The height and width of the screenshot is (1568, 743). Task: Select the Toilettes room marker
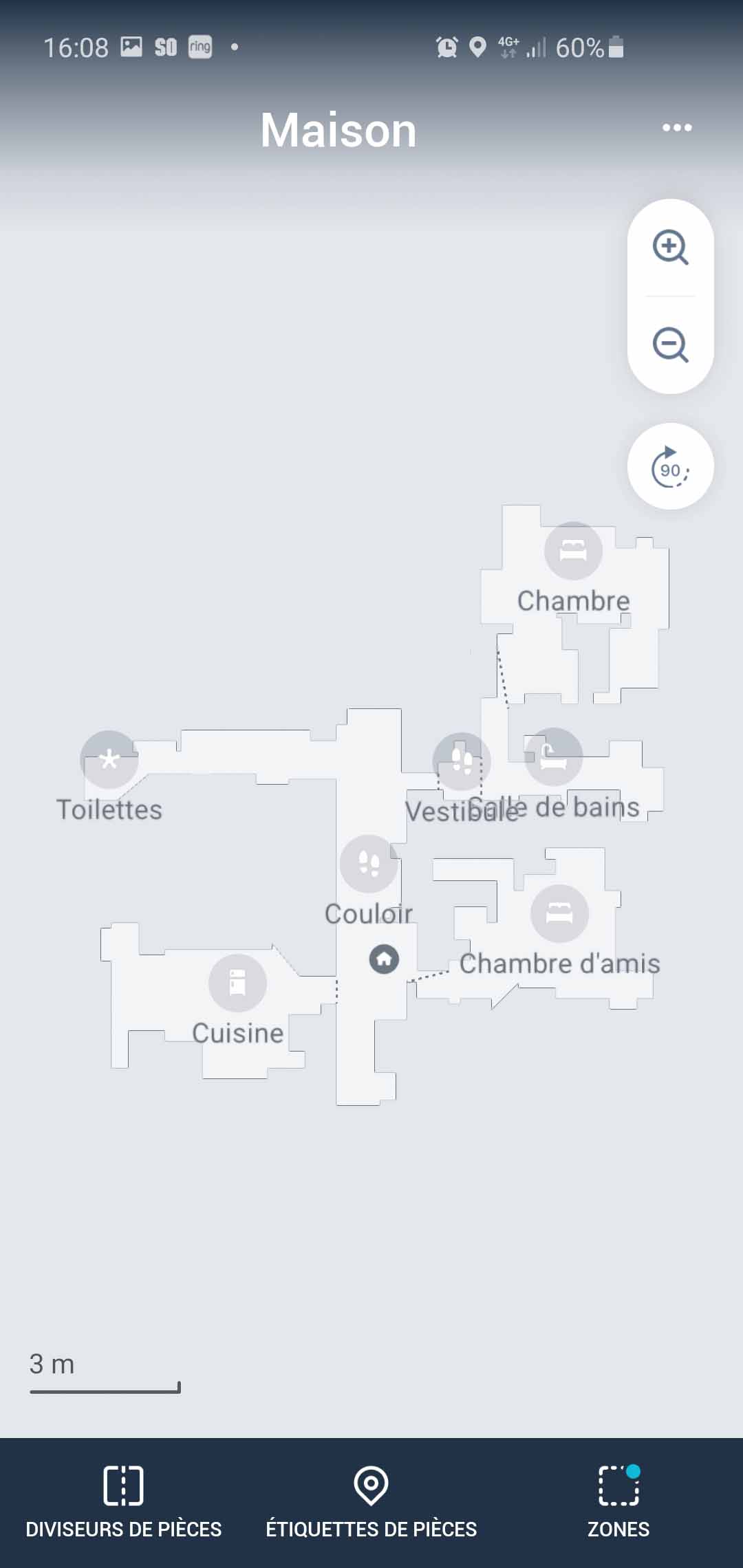point(109,760)
